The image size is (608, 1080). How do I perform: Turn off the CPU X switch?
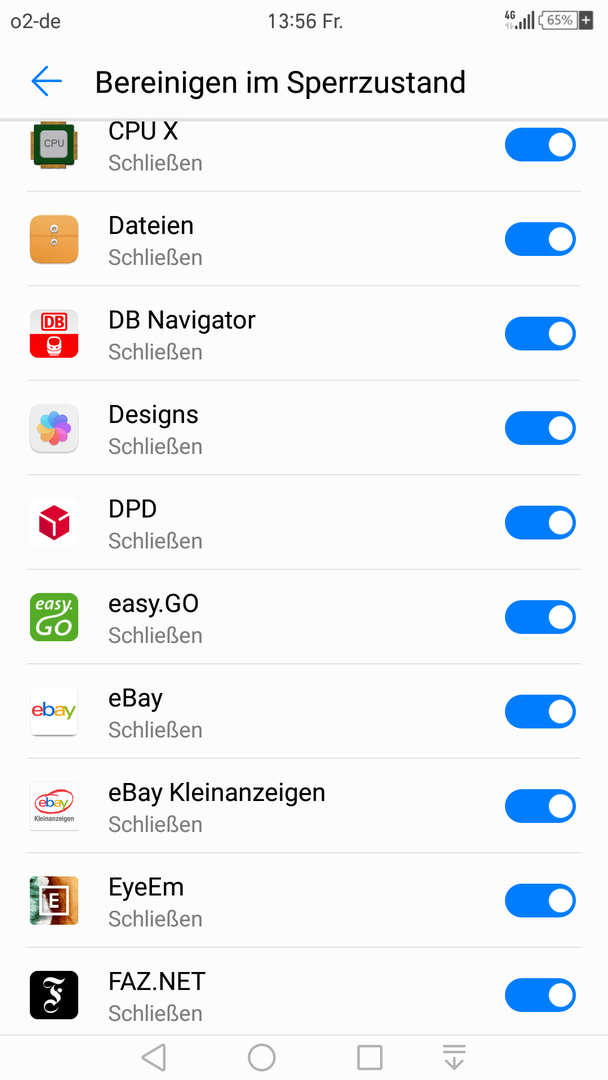pyautogui.click(x=540, y=145)
